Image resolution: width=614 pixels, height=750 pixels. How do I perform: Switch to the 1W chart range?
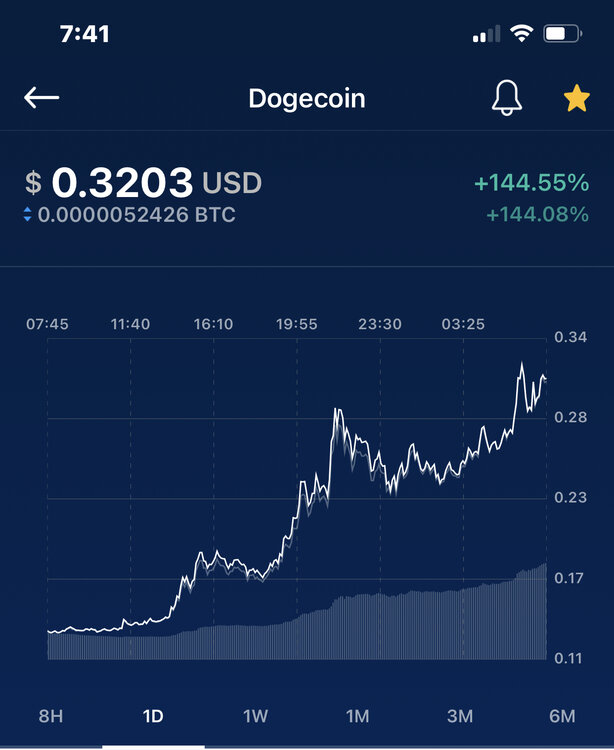pyautogui.click(x=255, y=716)
